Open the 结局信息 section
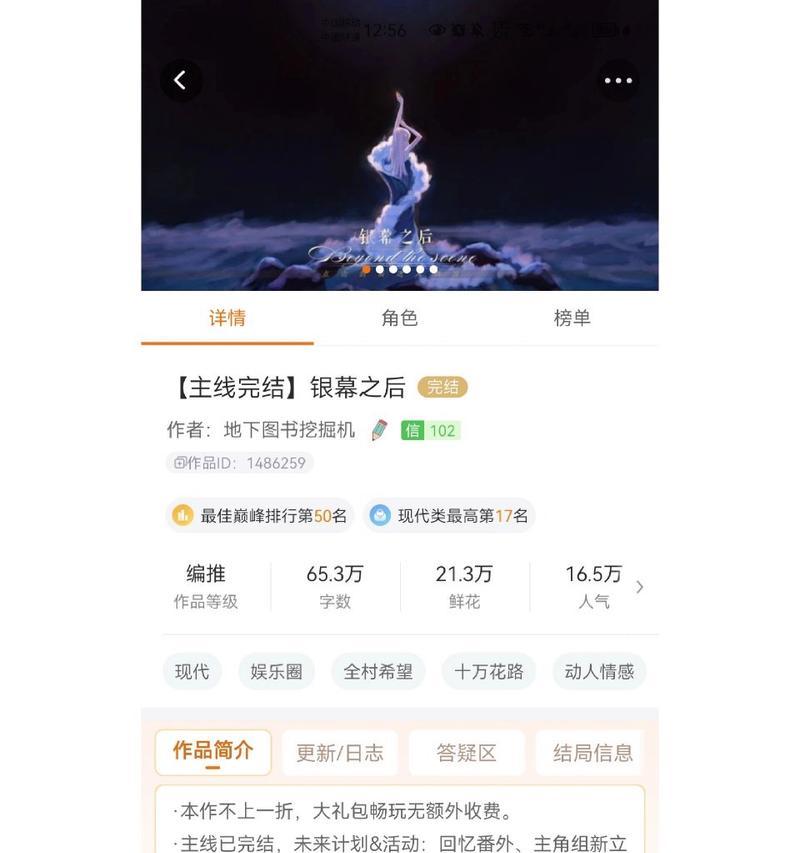 [592, 753]
